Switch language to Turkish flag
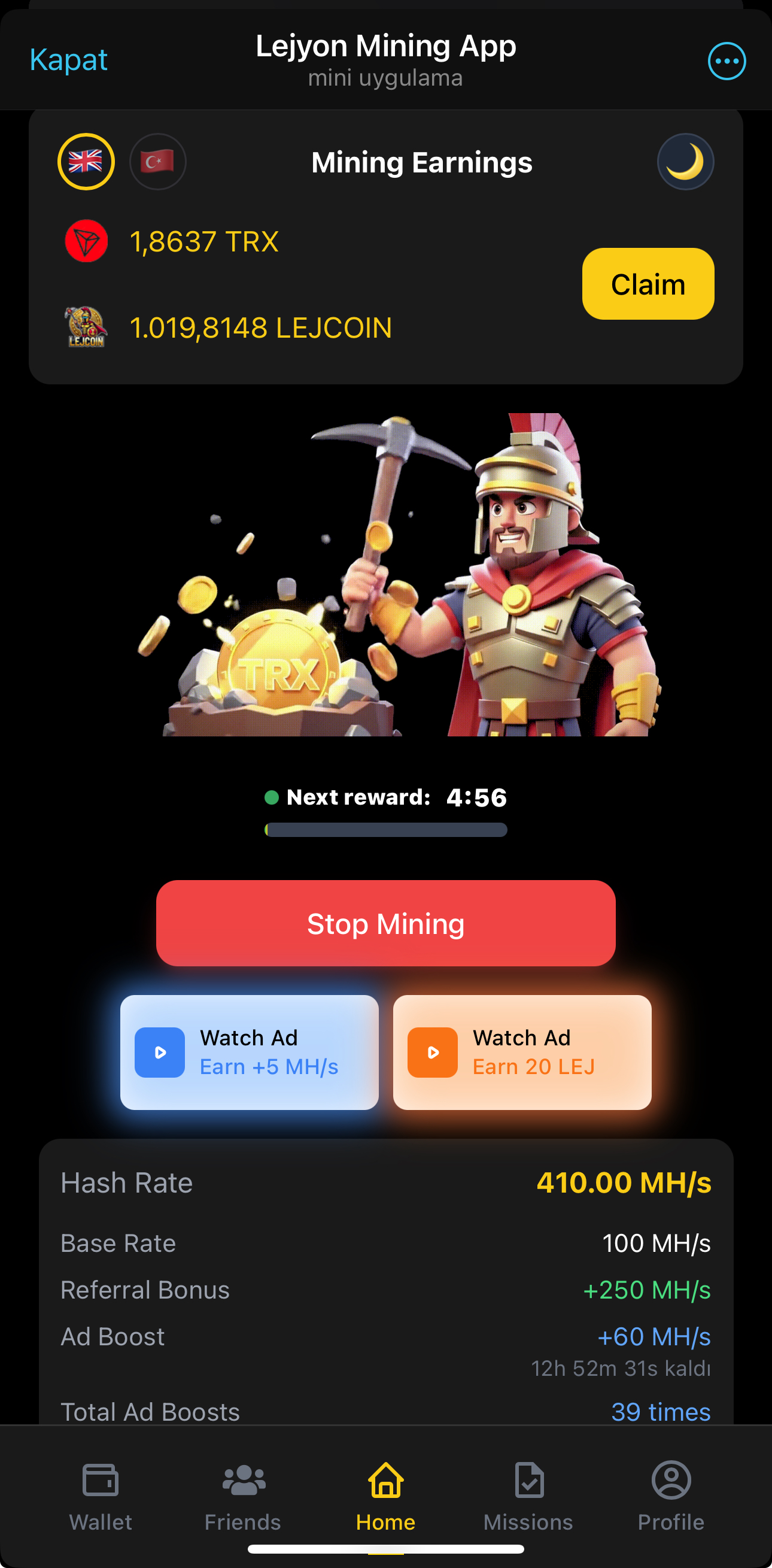Screen dimensions: 772x1568 tap(157, 161)
